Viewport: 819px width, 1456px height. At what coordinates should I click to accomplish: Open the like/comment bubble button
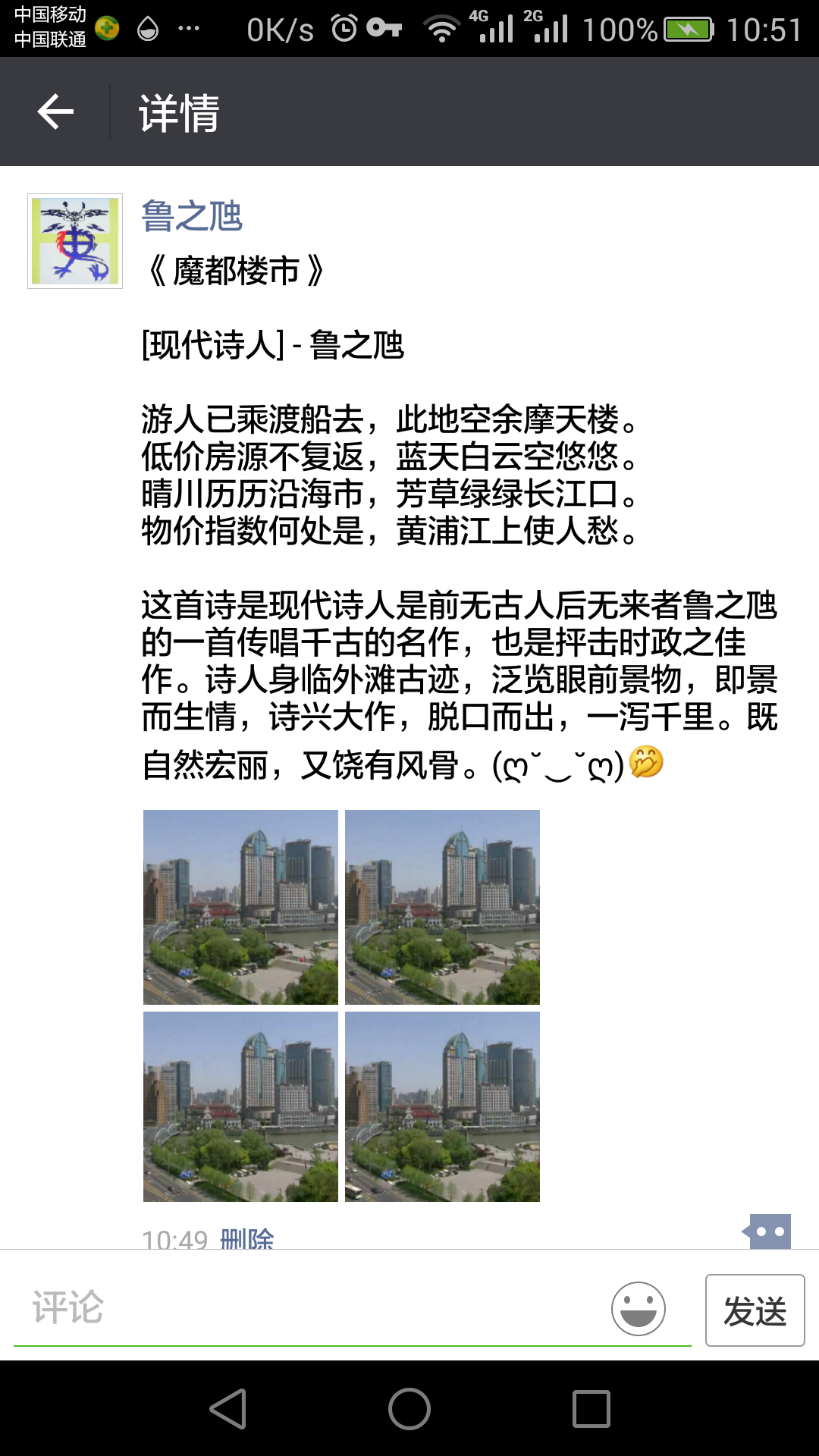pos(767,1232)
